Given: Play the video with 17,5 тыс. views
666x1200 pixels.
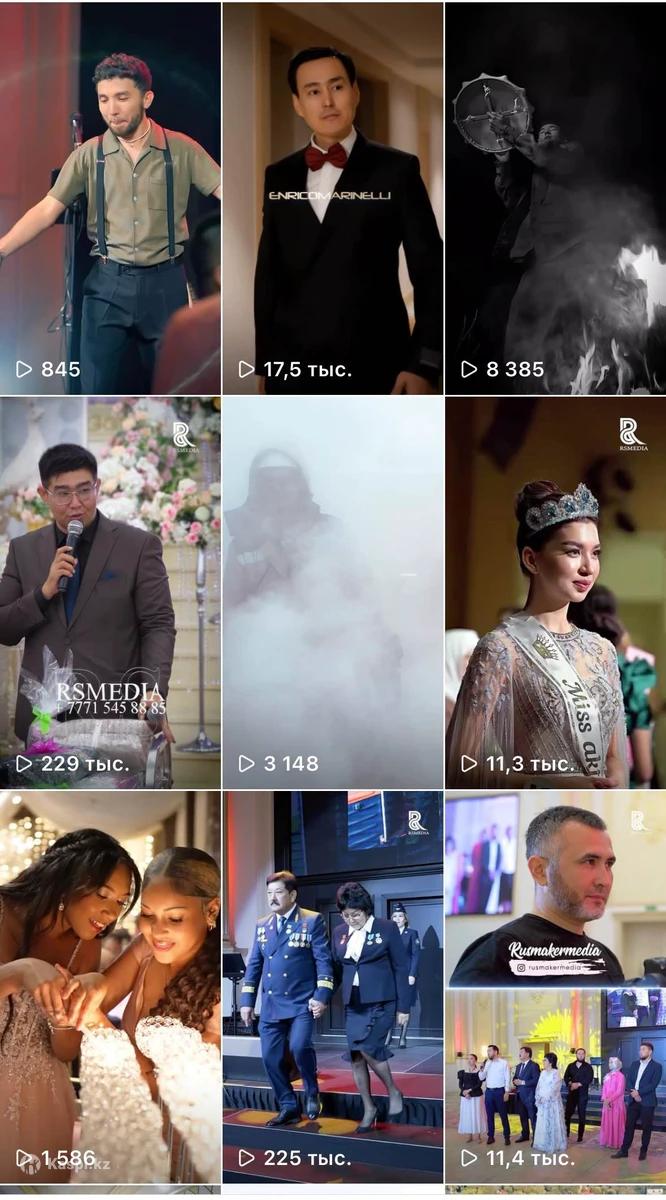Looking at the screenshot, I should coord(333,198).
